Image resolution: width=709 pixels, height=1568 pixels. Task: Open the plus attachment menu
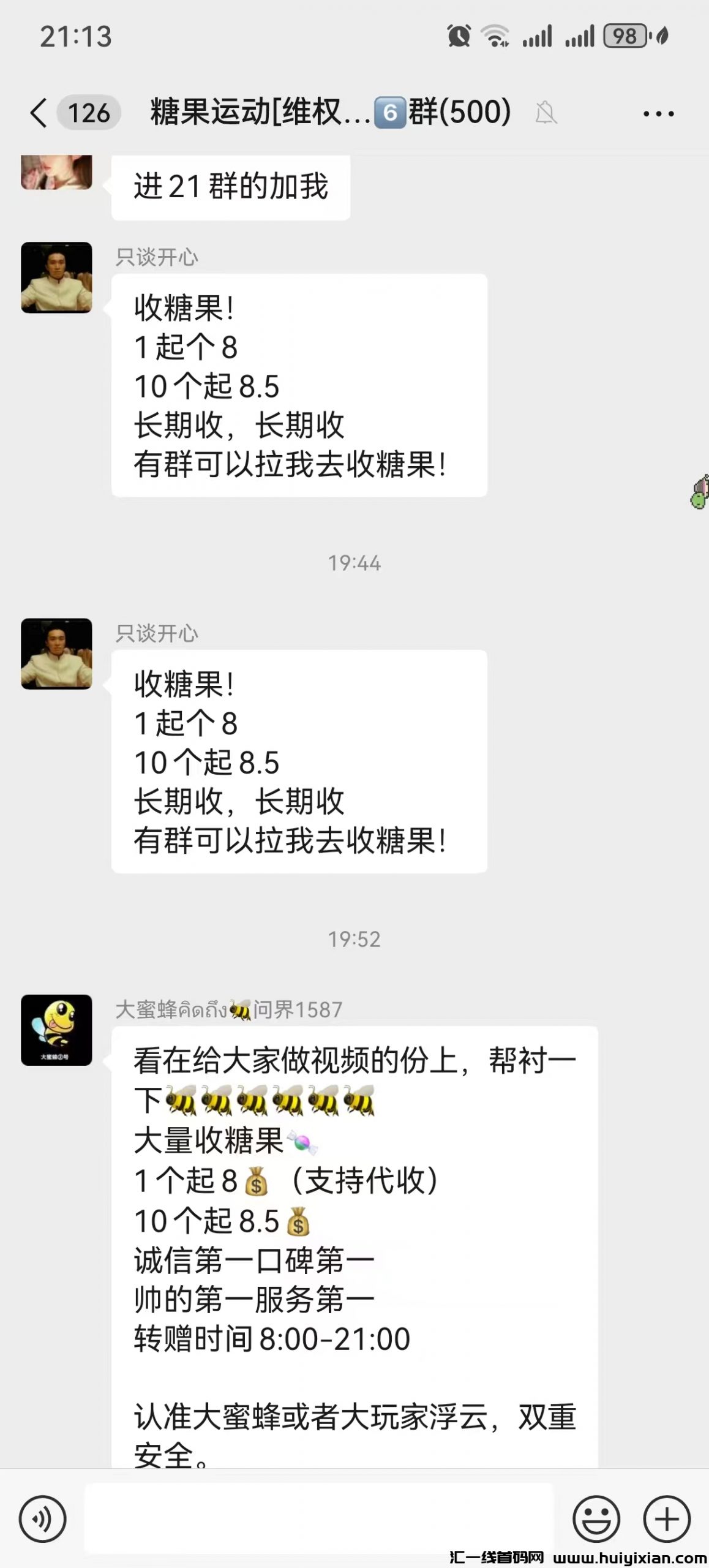point(667,1518)
